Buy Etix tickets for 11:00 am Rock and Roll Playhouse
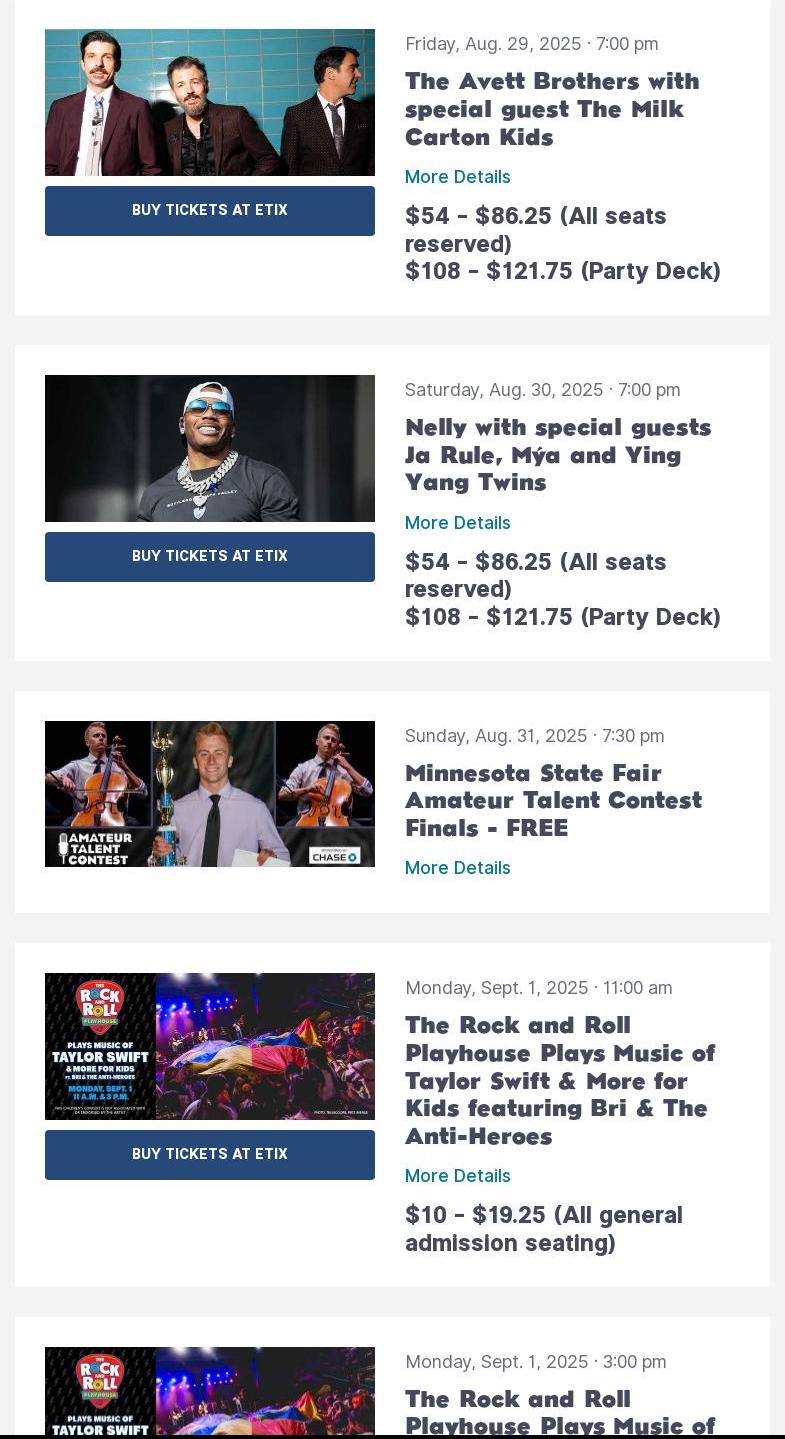The height and width of the screenshot is (1439, 785). pos(209,1154)
